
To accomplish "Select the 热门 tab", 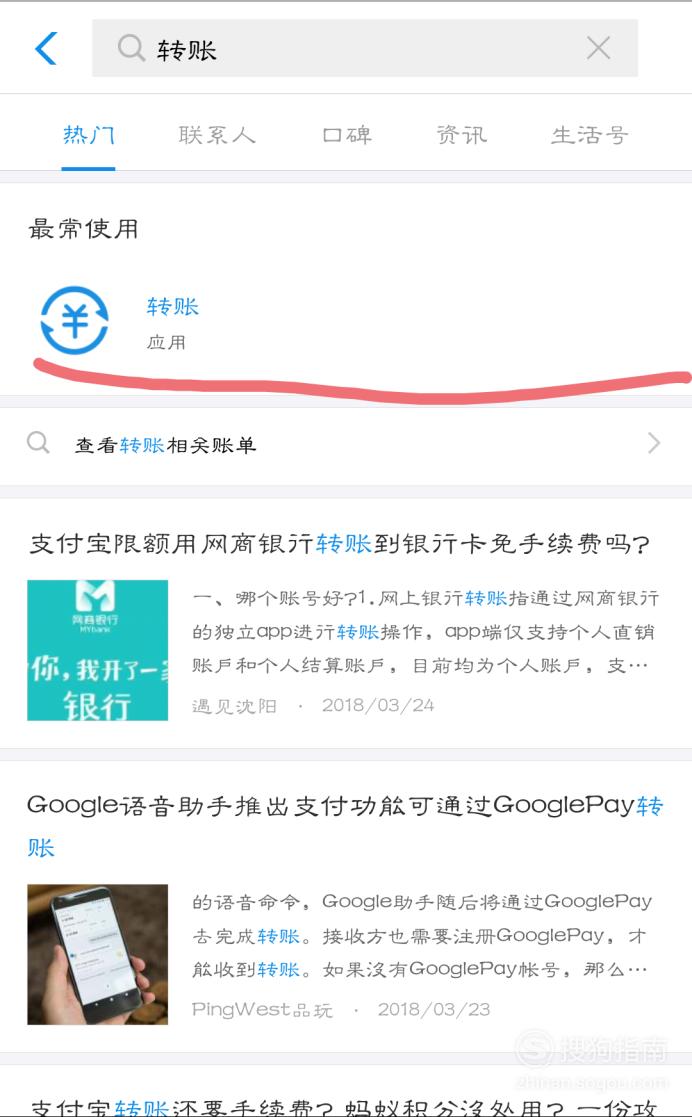I will click(88, 135).
